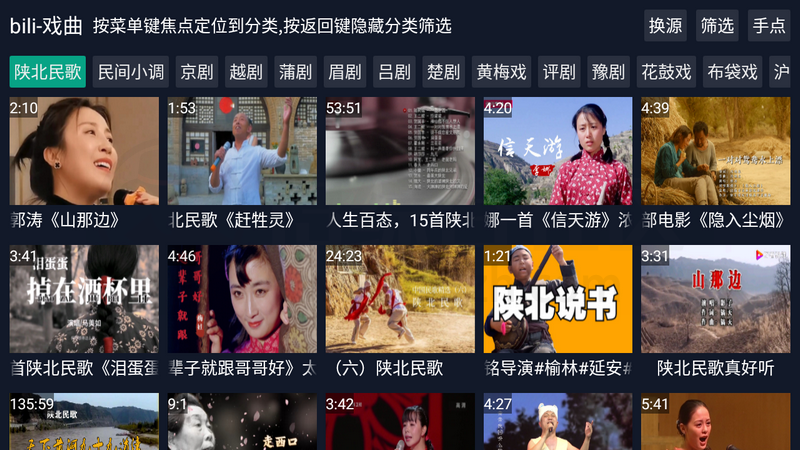Switch to the 豫剧 category
This screenshot has height=450, width=800.
608,72
